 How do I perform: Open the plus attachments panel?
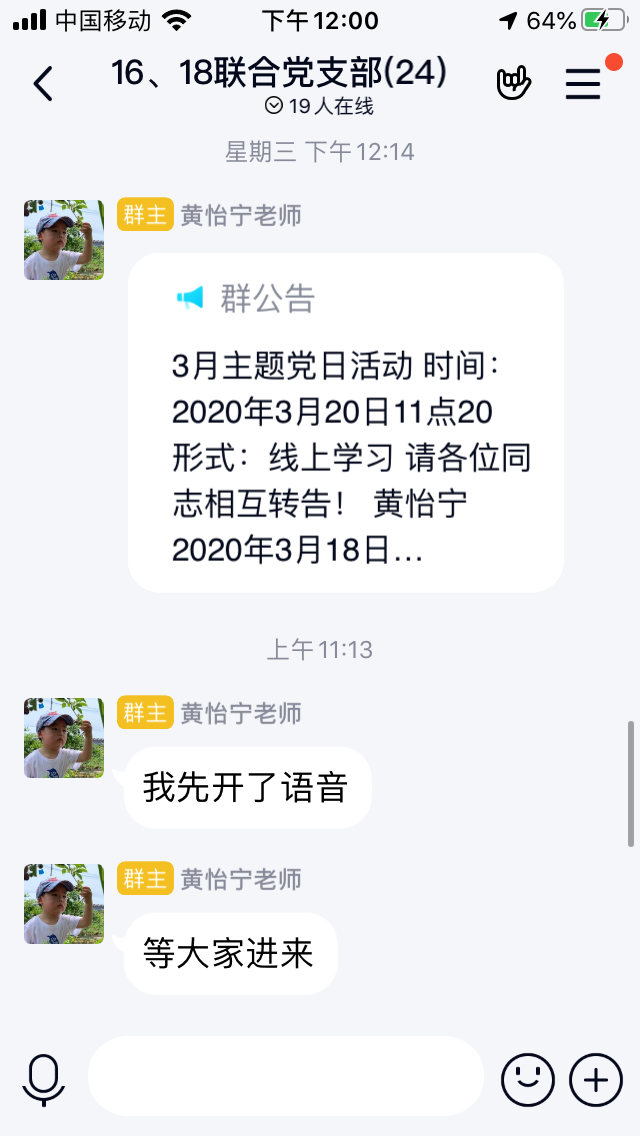[595, 1080]
